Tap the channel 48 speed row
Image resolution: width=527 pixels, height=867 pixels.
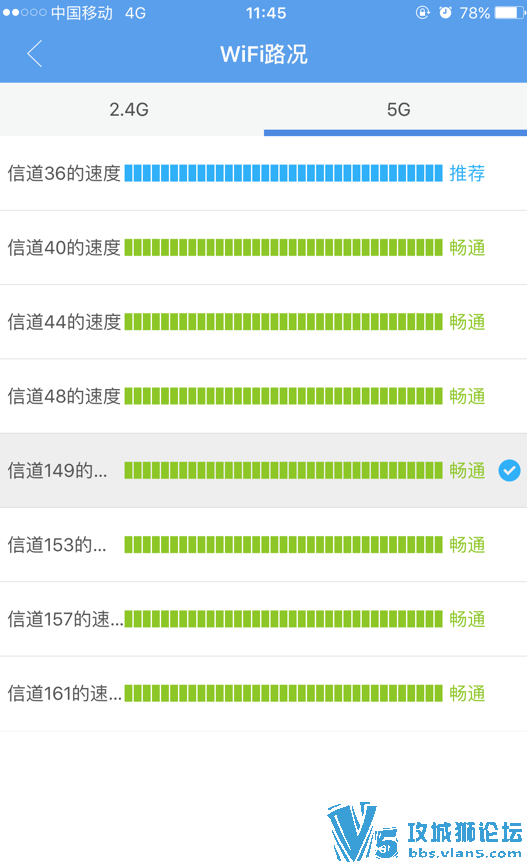click(x=263, y=396)
